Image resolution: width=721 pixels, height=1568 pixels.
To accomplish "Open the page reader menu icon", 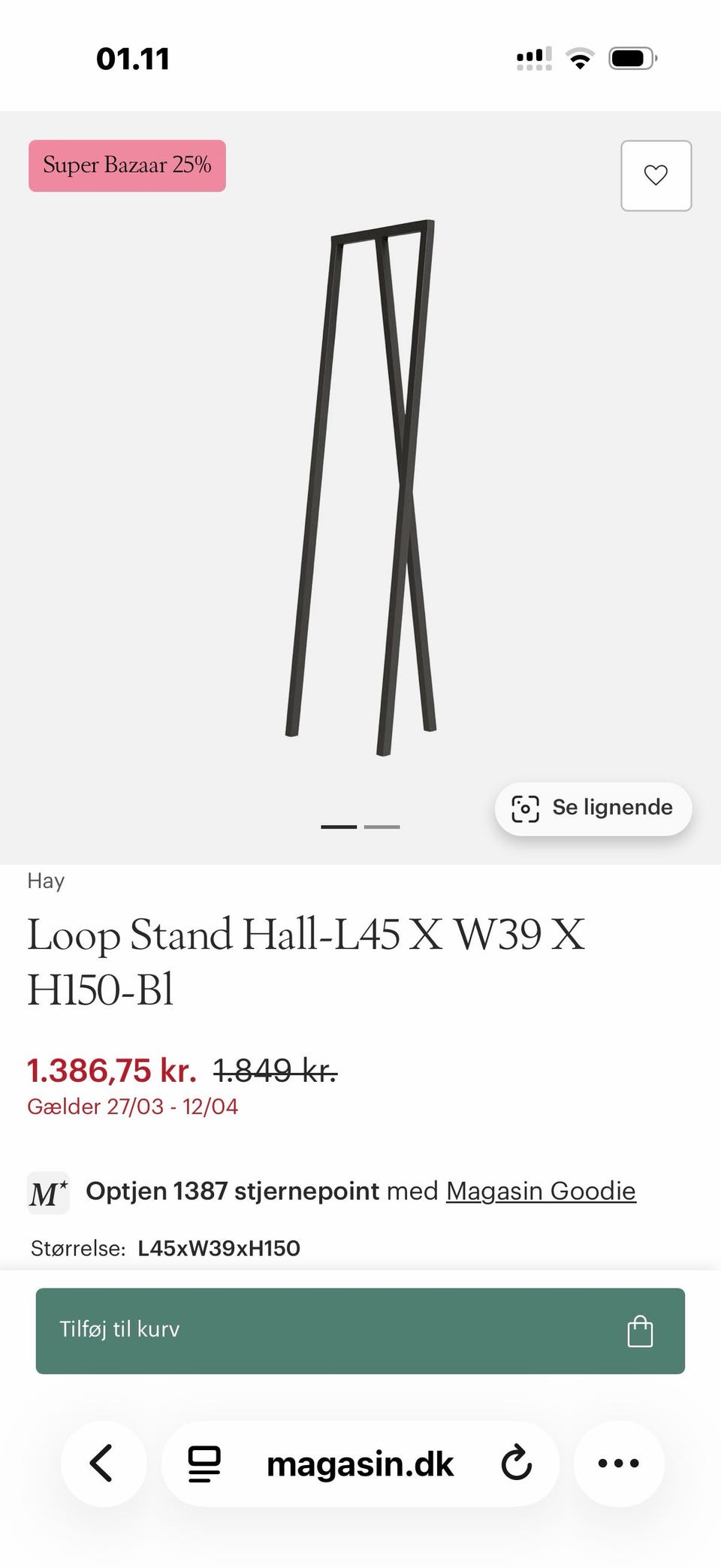I will tap(204, 1464).
